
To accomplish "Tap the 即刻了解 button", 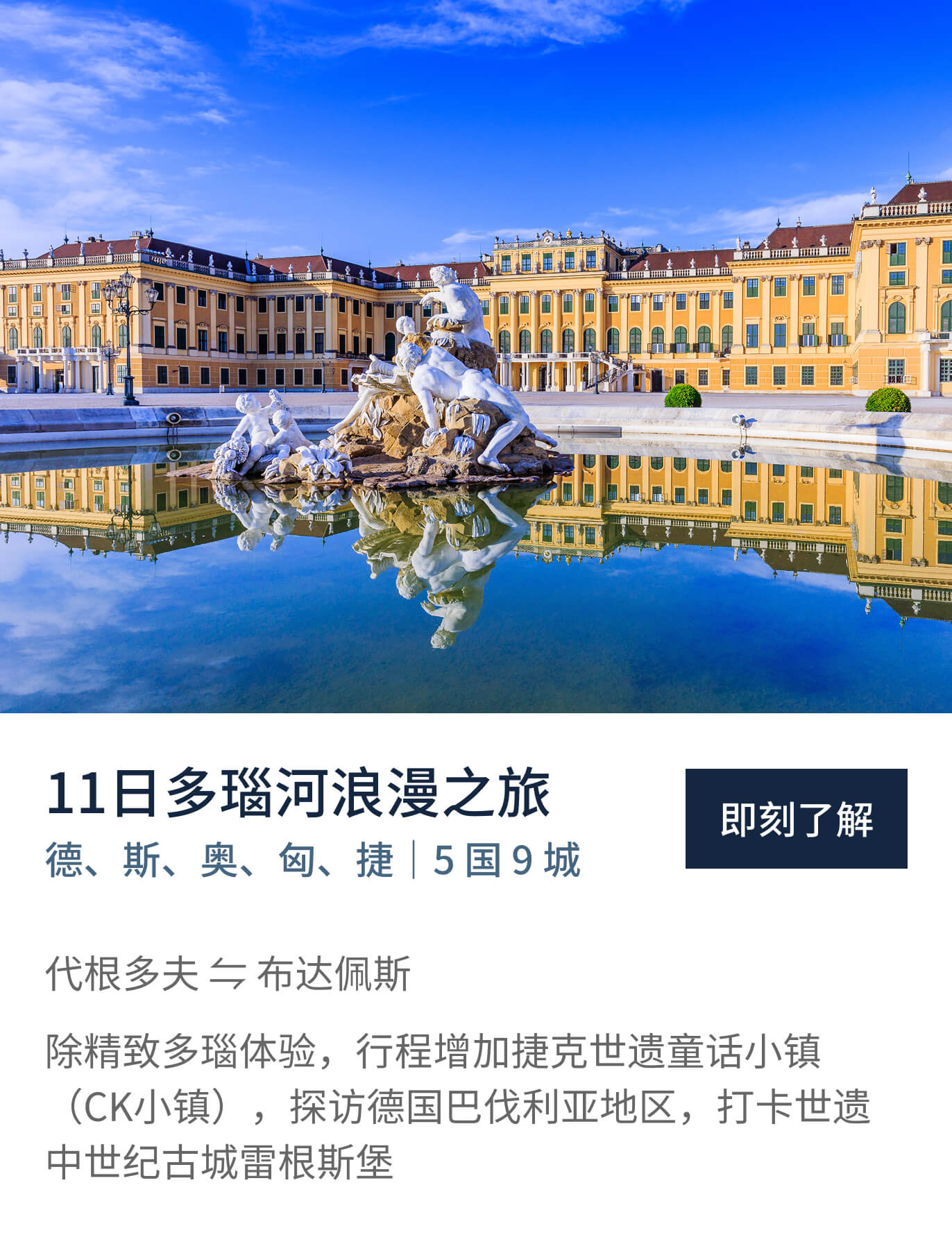I will (796, 819).
